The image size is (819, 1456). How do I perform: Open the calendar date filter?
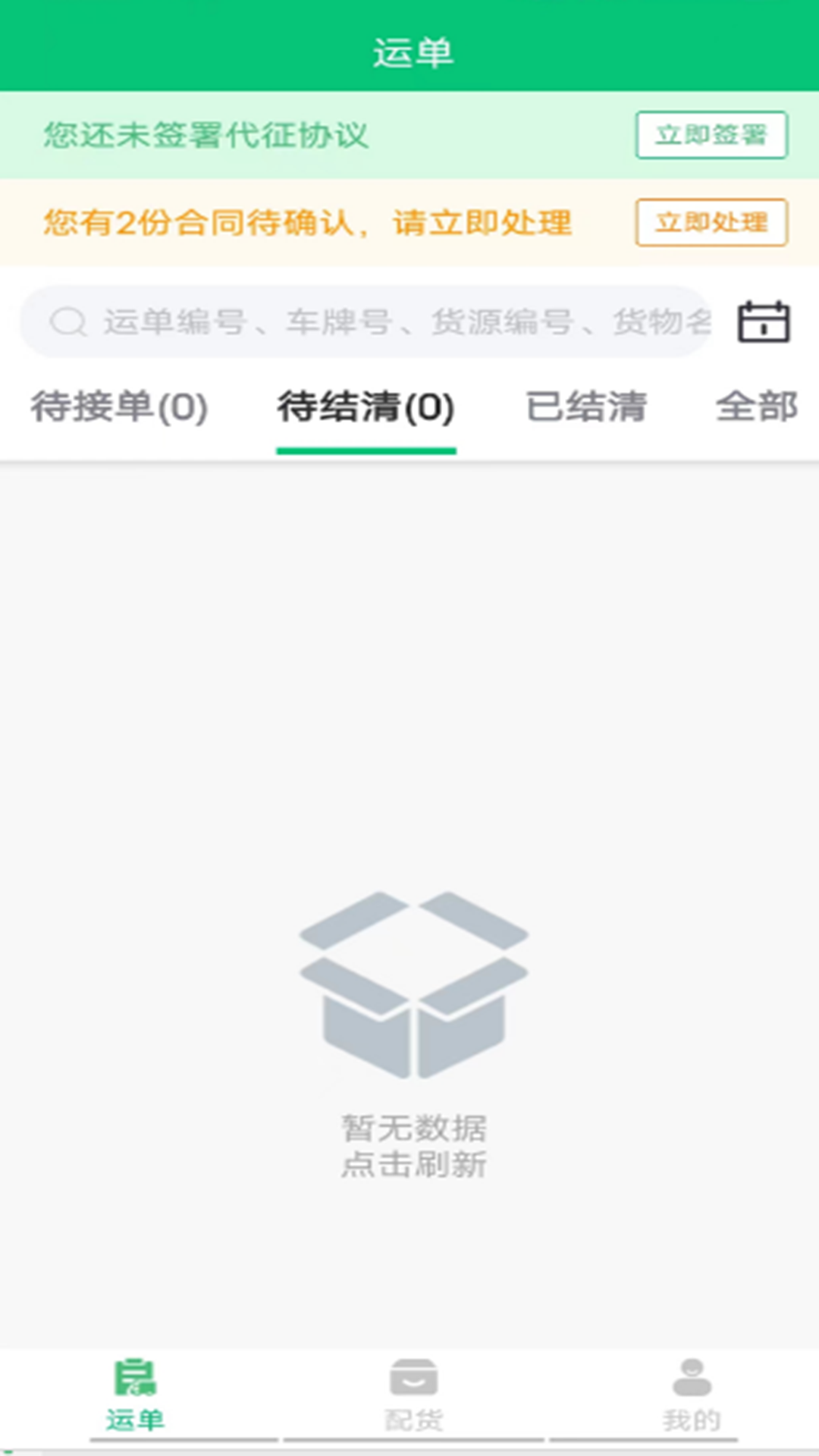tap(764, 322)
